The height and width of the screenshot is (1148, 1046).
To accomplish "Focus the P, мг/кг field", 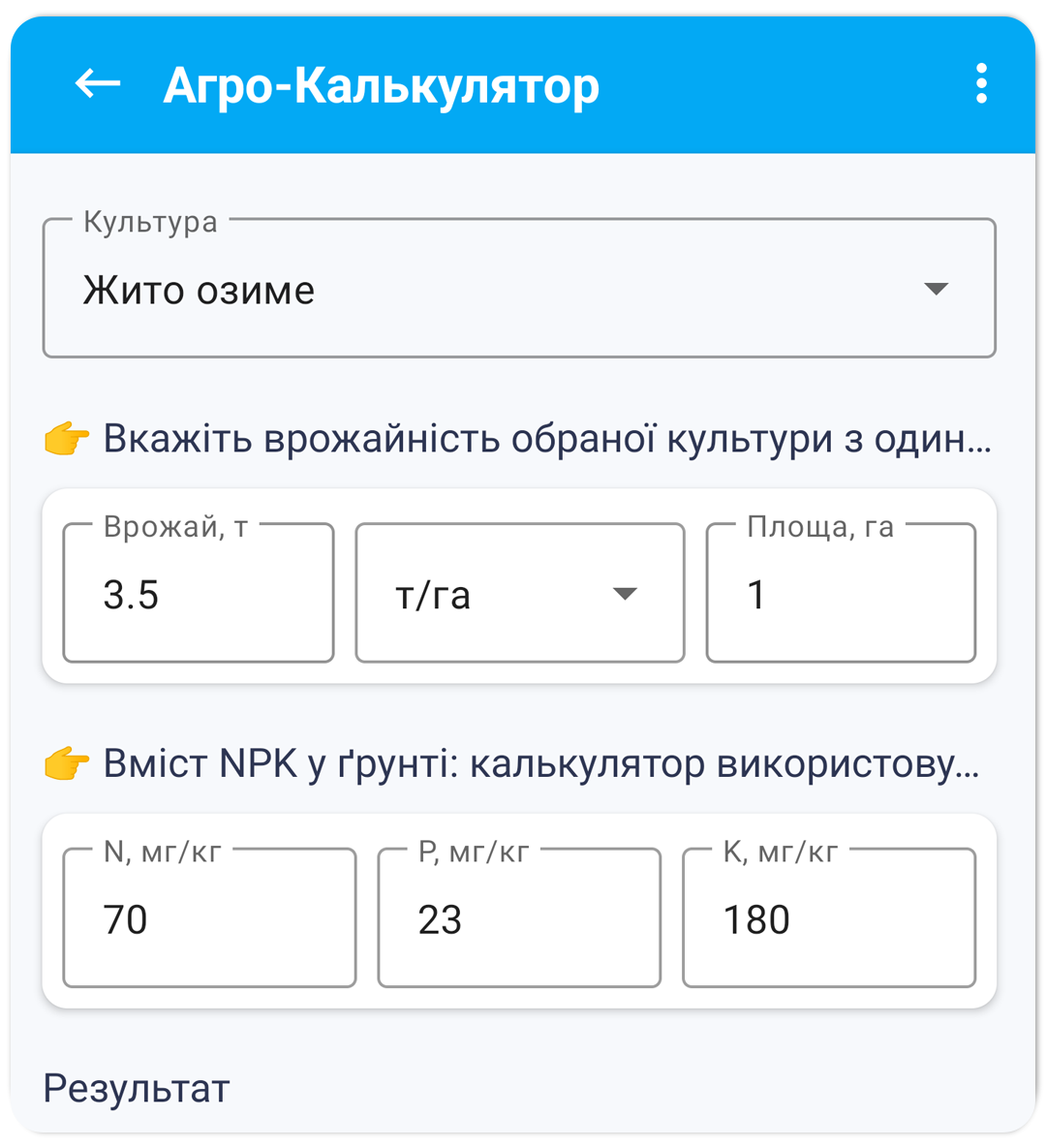I will click(x=519, y=917).
